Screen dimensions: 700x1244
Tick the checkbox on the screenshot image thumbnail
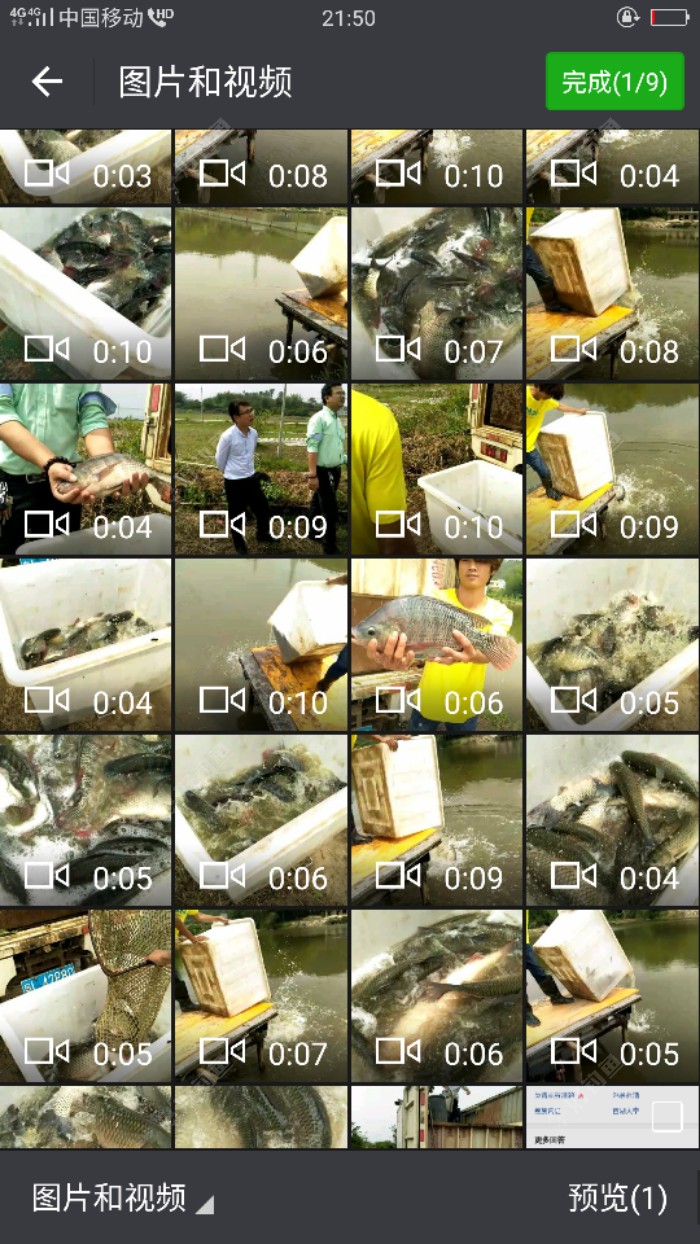pos(667,1116)
